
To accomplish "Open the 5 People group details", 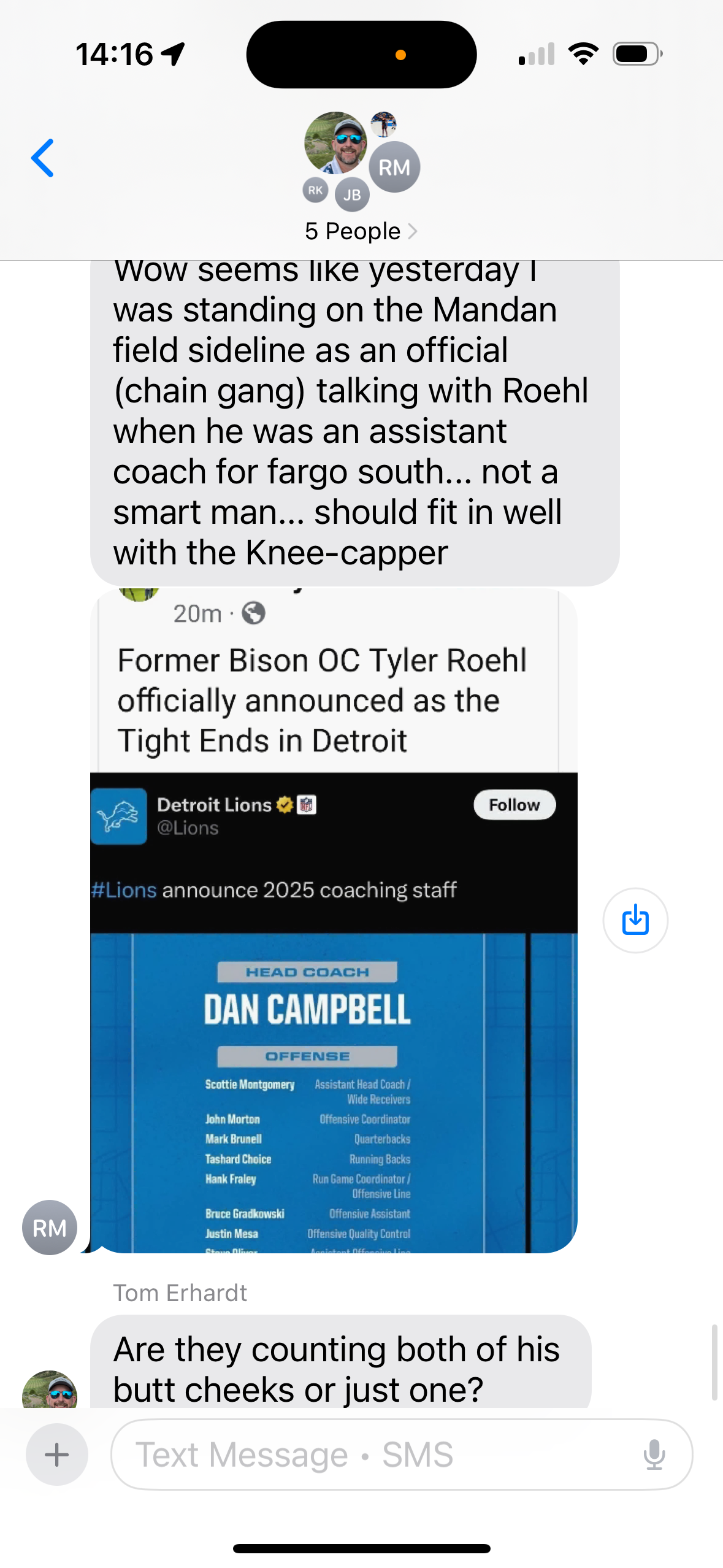I will point(361,231).
